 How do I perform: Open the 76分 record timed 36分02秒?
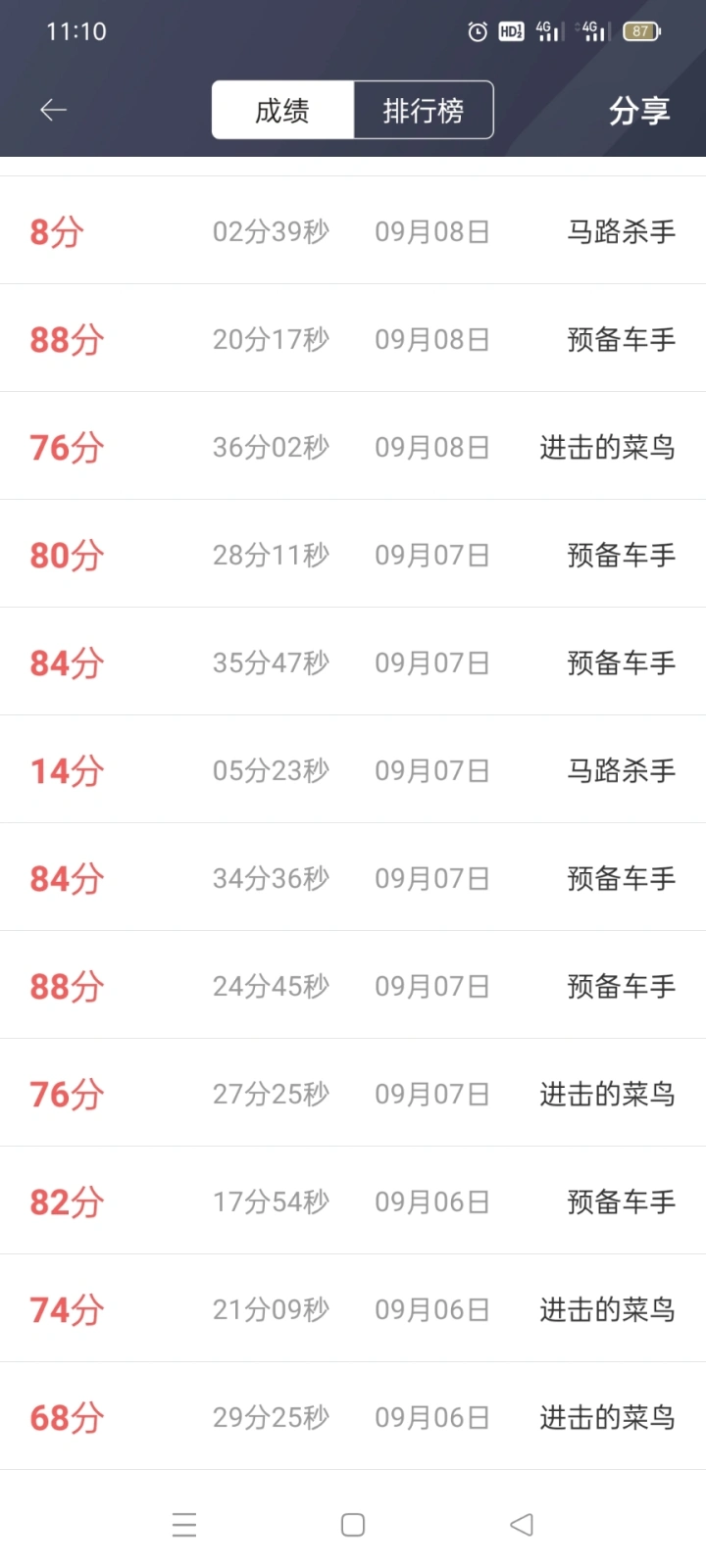coord(353,447)
